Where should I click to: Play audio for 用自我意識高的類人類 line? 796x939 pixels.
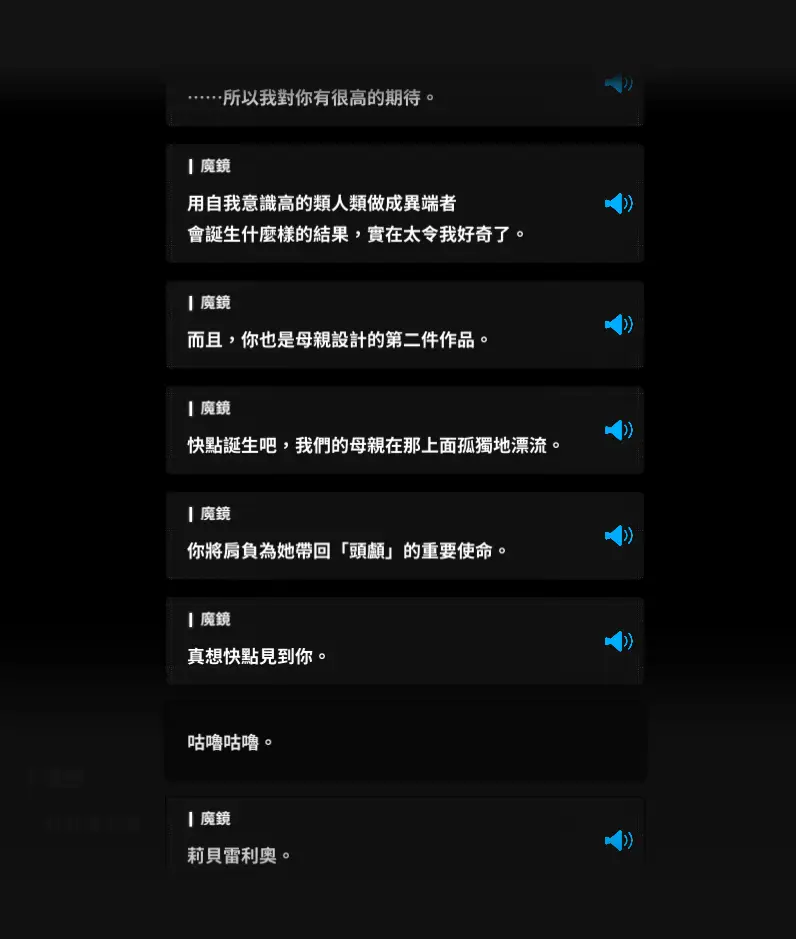click(x=618, y=204)
